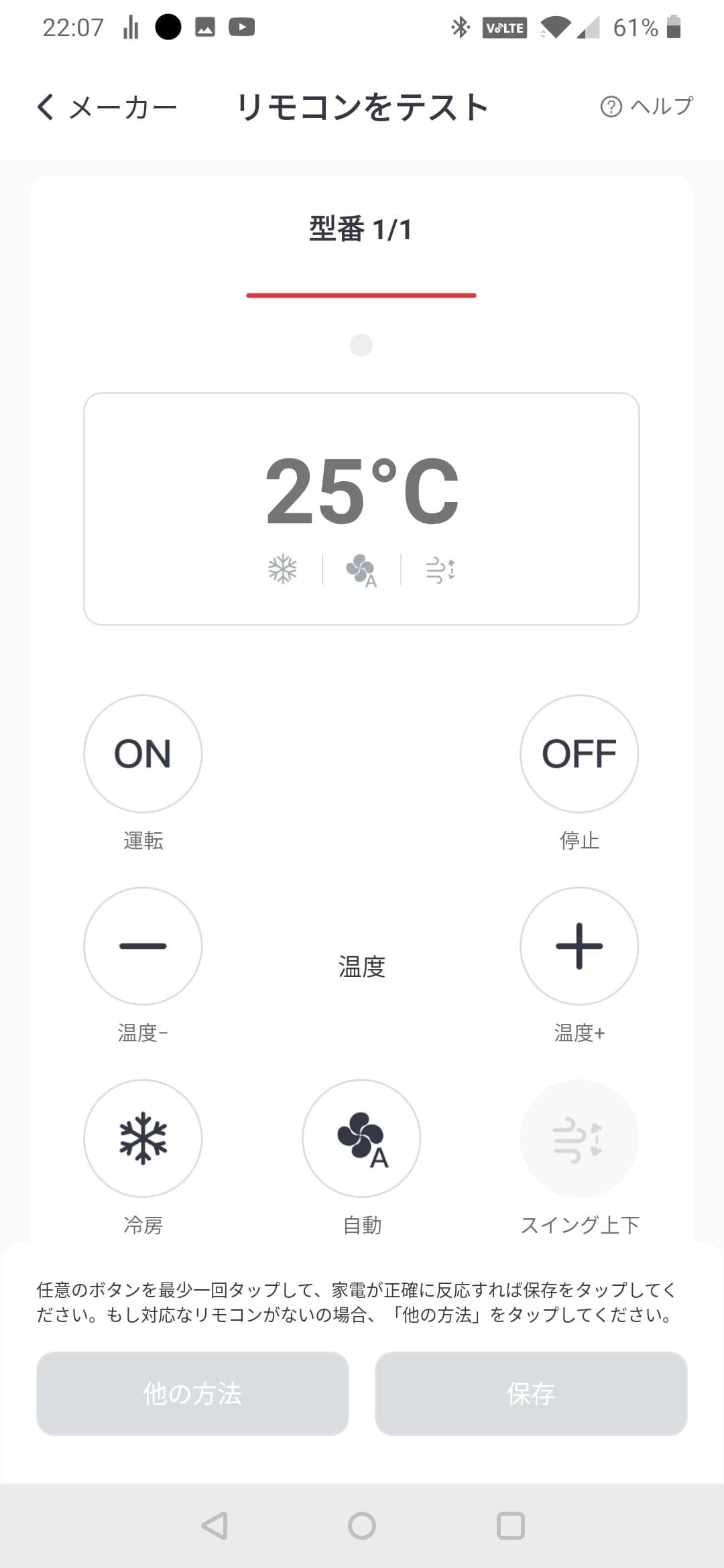Tap system back navigation button
This screenshot has width=724, height=1568.
(215, 1526)
